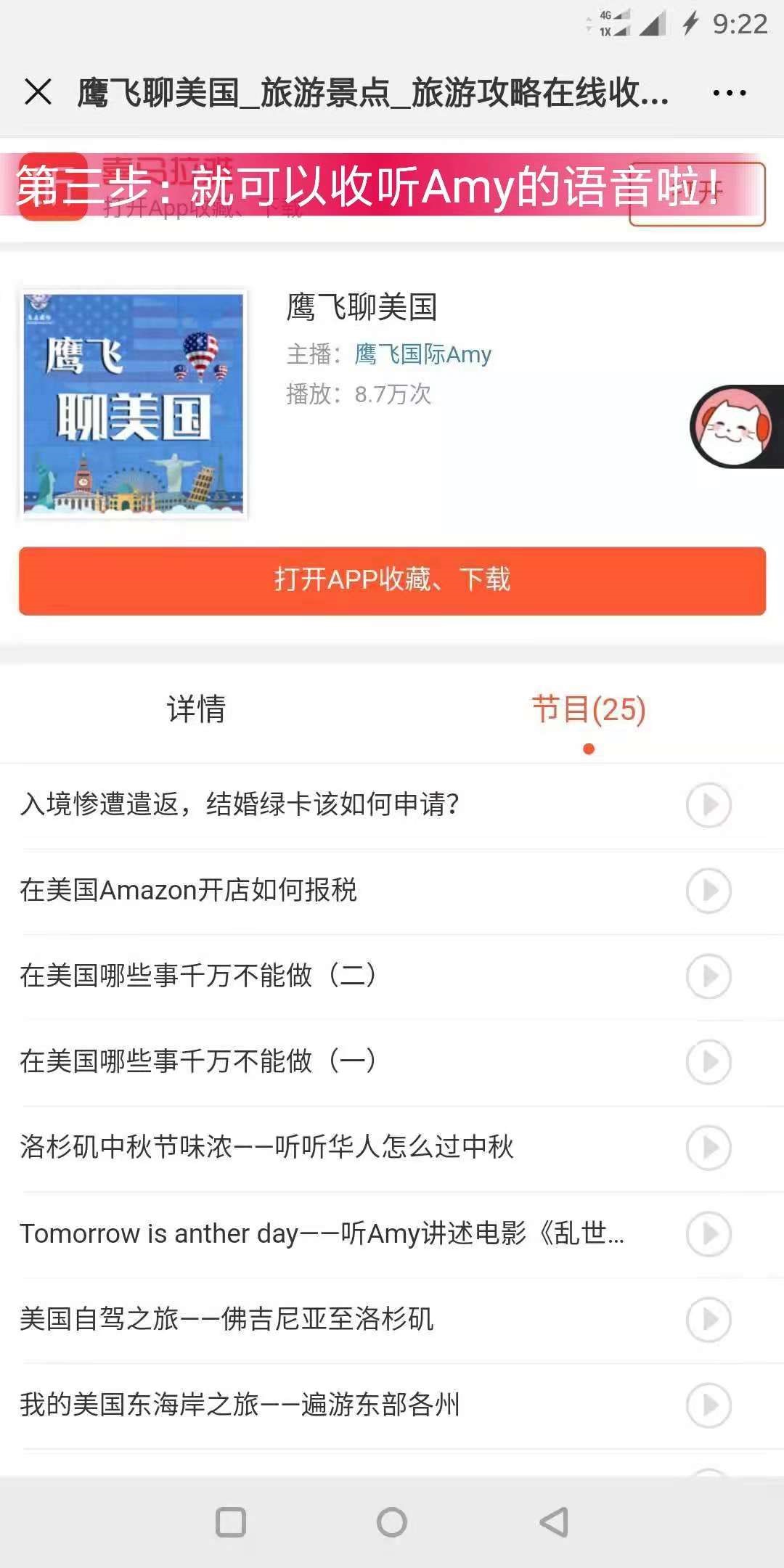The height and width of the screenshot is (1568, 784).
Task: Select the 节目(25) tab
Action: (588, 709)
